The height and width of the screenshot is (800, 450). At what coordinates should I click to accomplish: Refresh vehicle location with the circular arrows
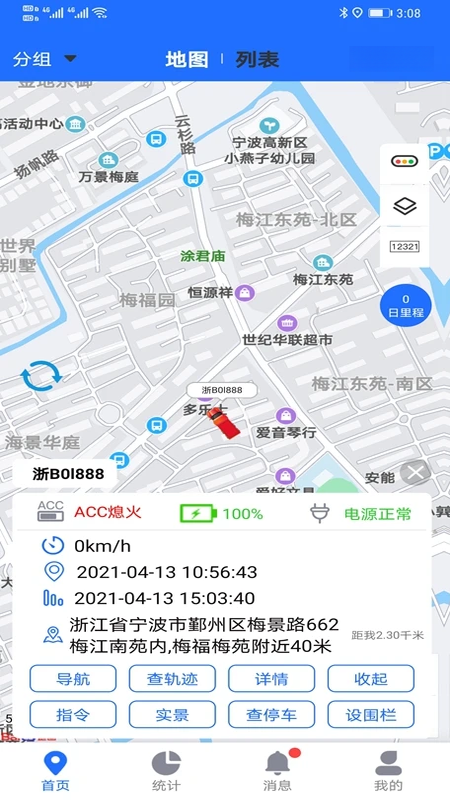pyautogui.click(x=41, y=376)
